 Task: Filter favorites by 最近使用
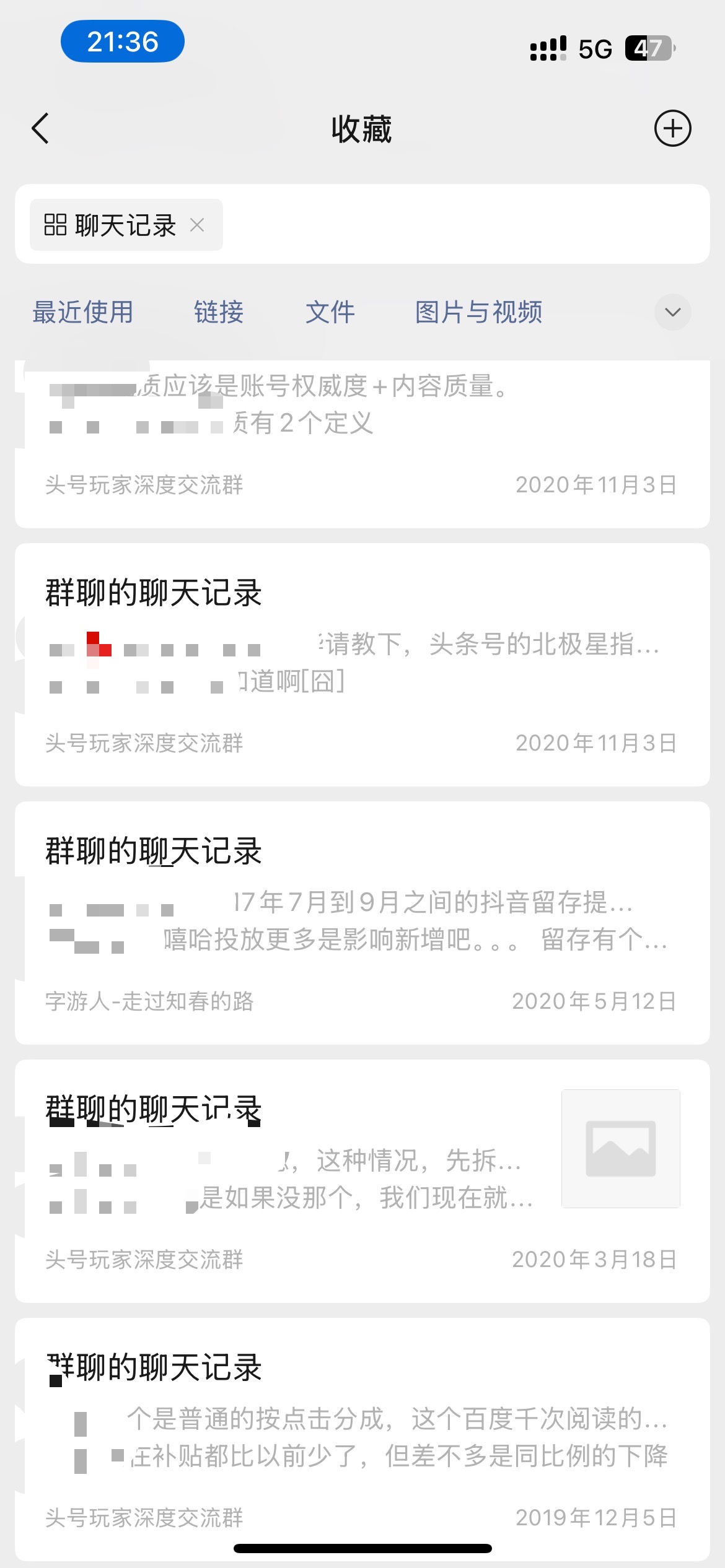click(x=83, y=312)
